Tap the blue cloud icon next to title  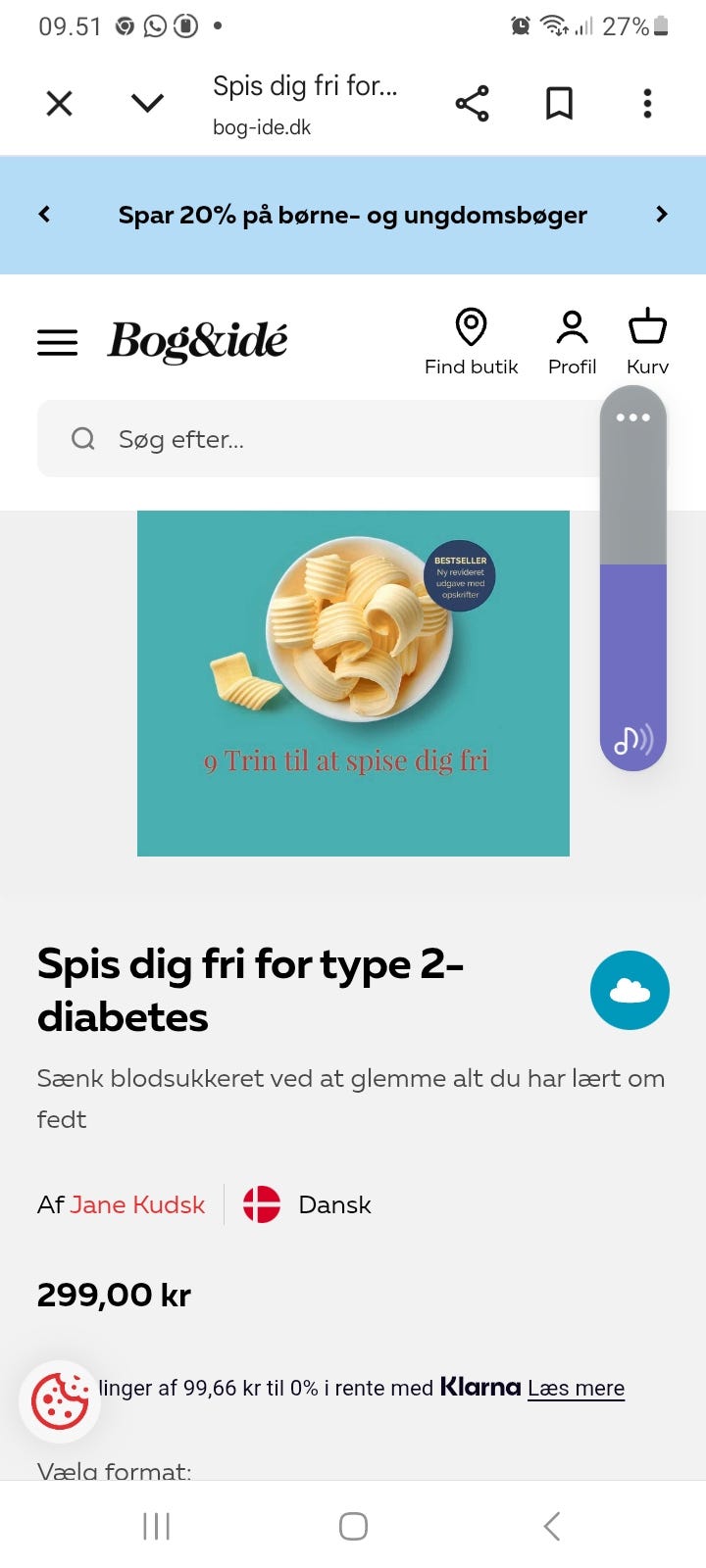630,991
